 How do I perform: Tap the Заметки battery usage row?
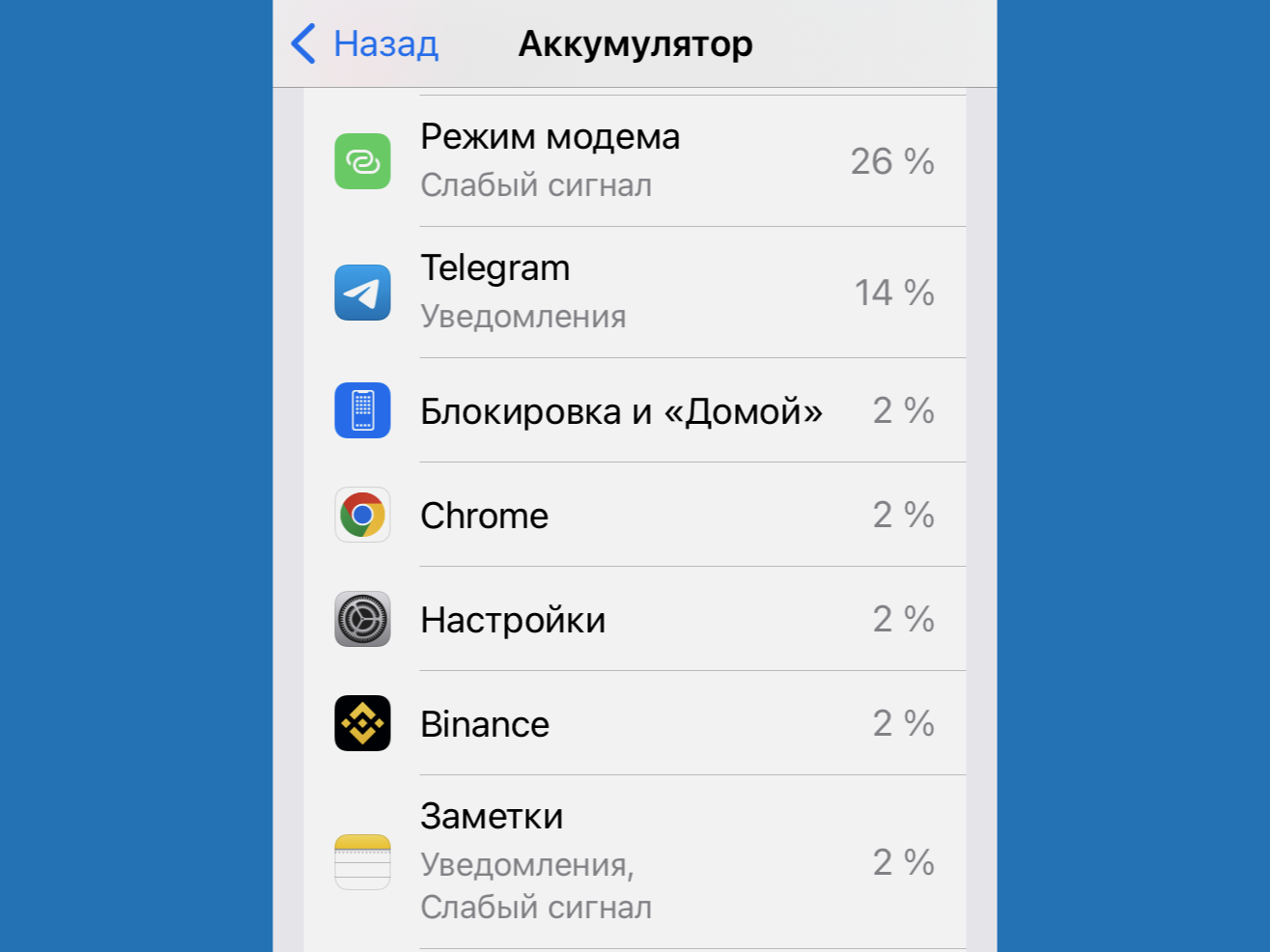(x=635, y=862)
